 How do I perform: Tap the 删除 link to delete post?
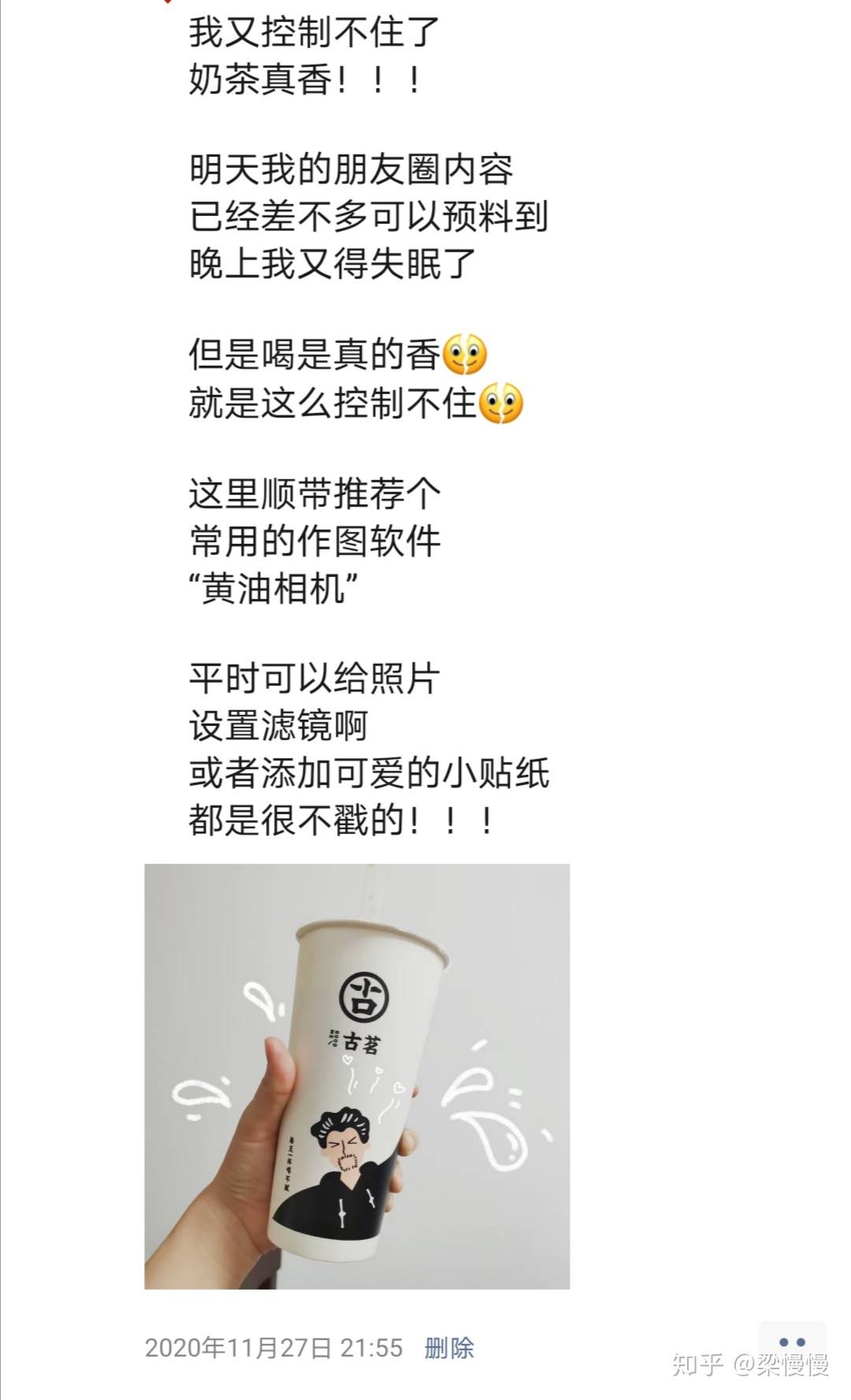coord(448,1347)
